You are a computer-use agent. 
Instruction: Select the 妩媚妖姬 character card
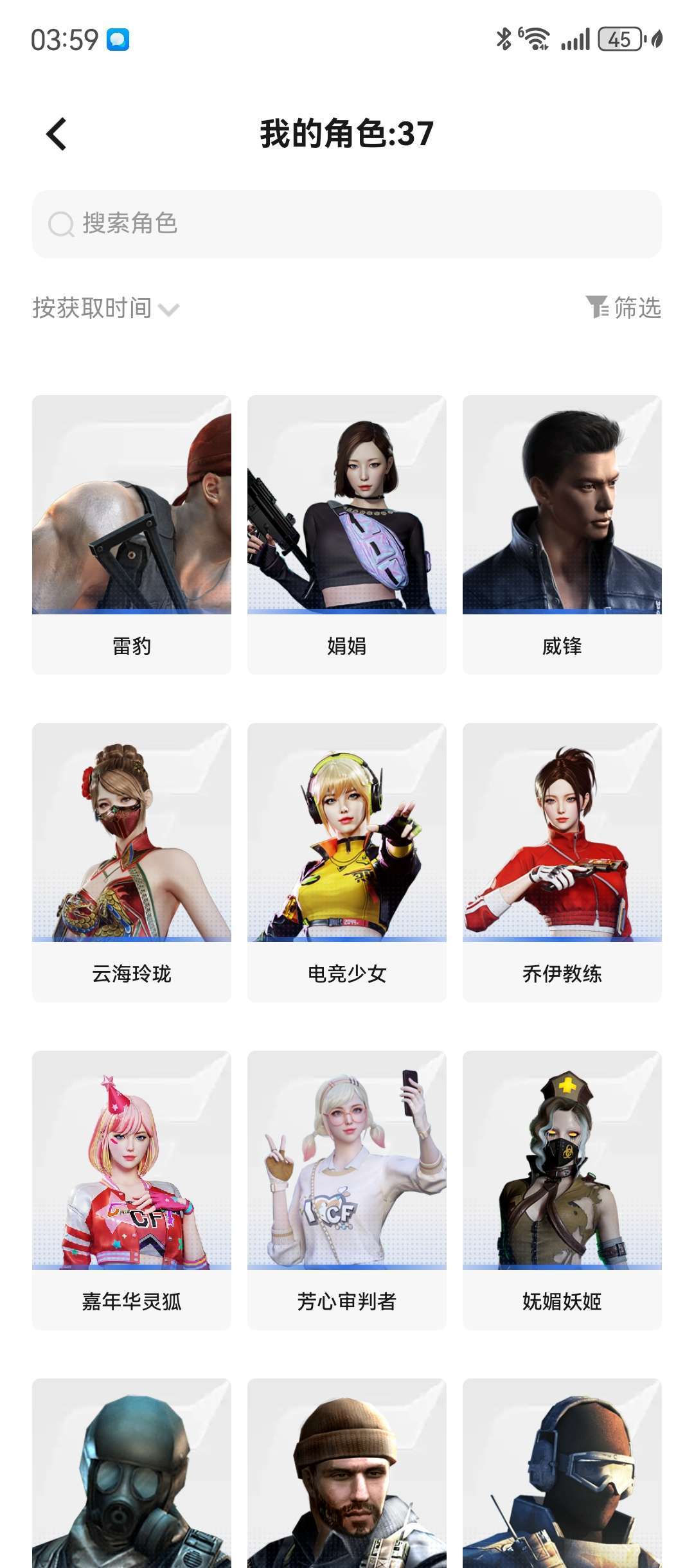(562, 1190)
